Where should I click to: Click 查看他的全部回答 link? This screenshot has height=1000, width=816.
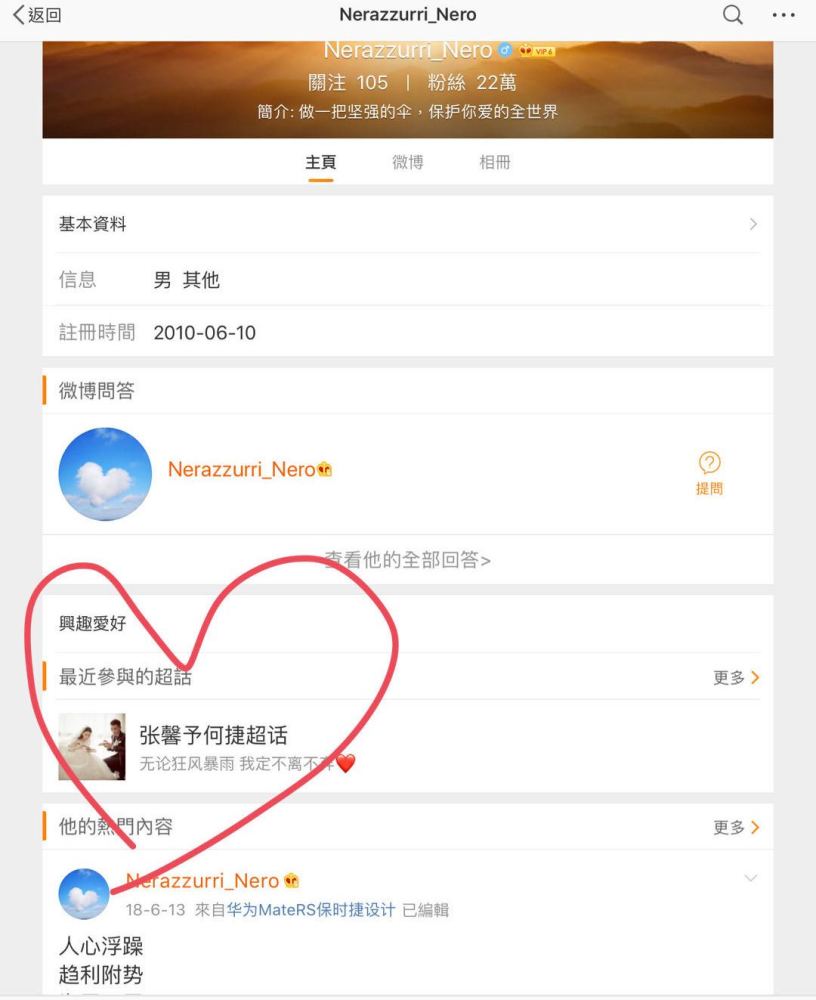pos(408,560)
